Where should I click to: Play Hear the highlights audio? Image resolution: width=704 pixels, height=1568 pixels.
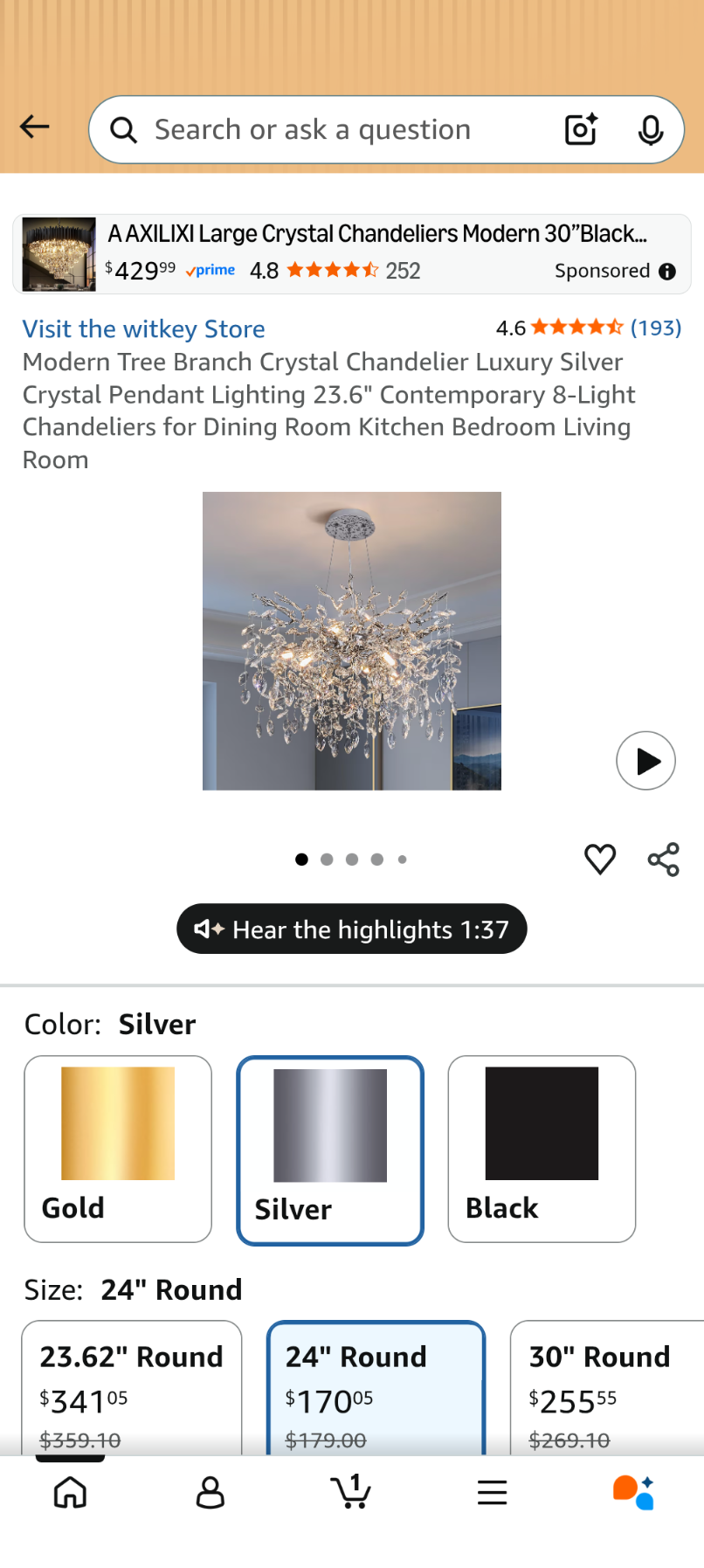(x=351, y=929)
